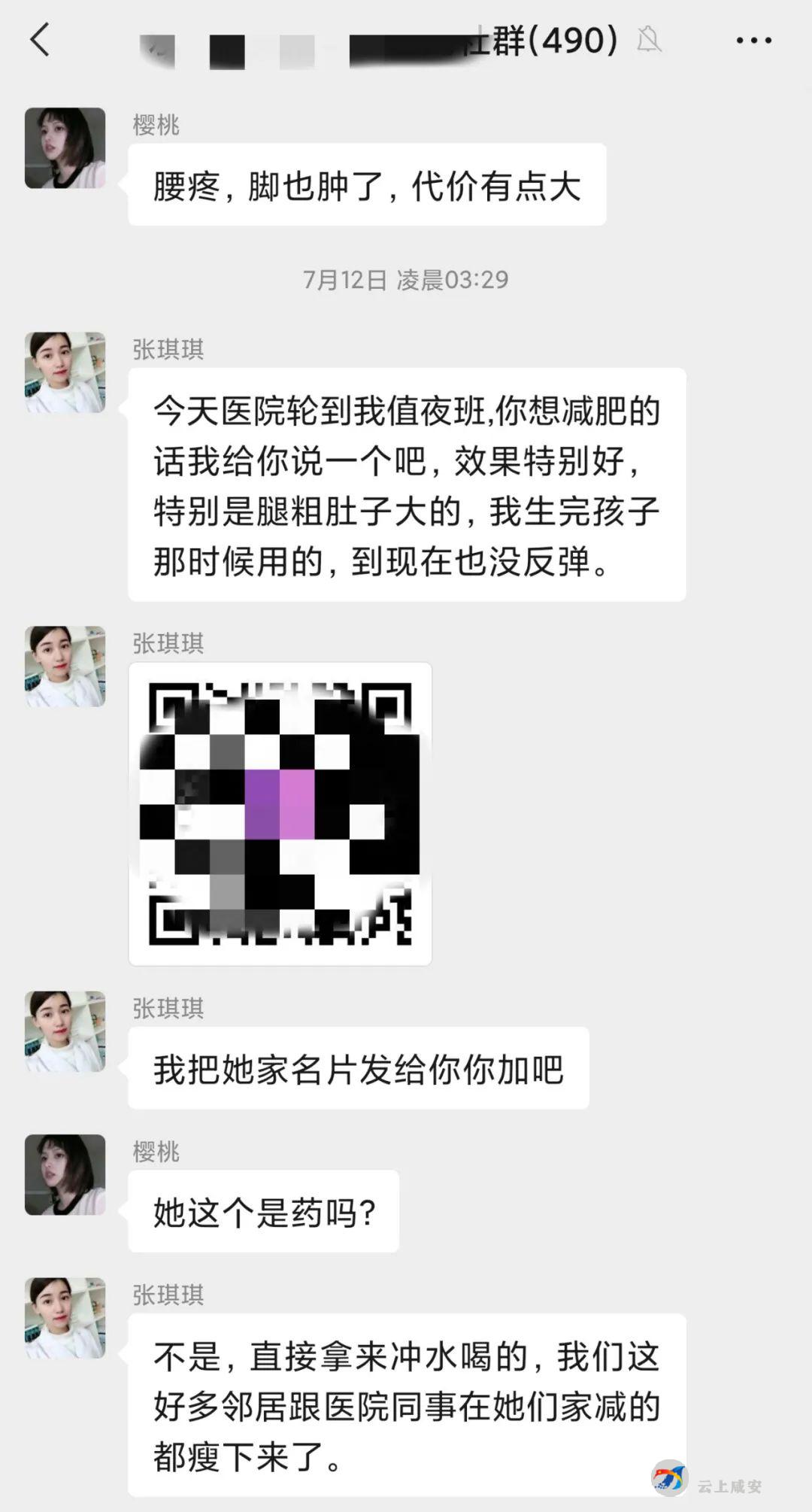This screenshot has height=1512, width=812.
Task: Open 张琪琪's avatar beside the 今天医院 message
Action: 65,372
